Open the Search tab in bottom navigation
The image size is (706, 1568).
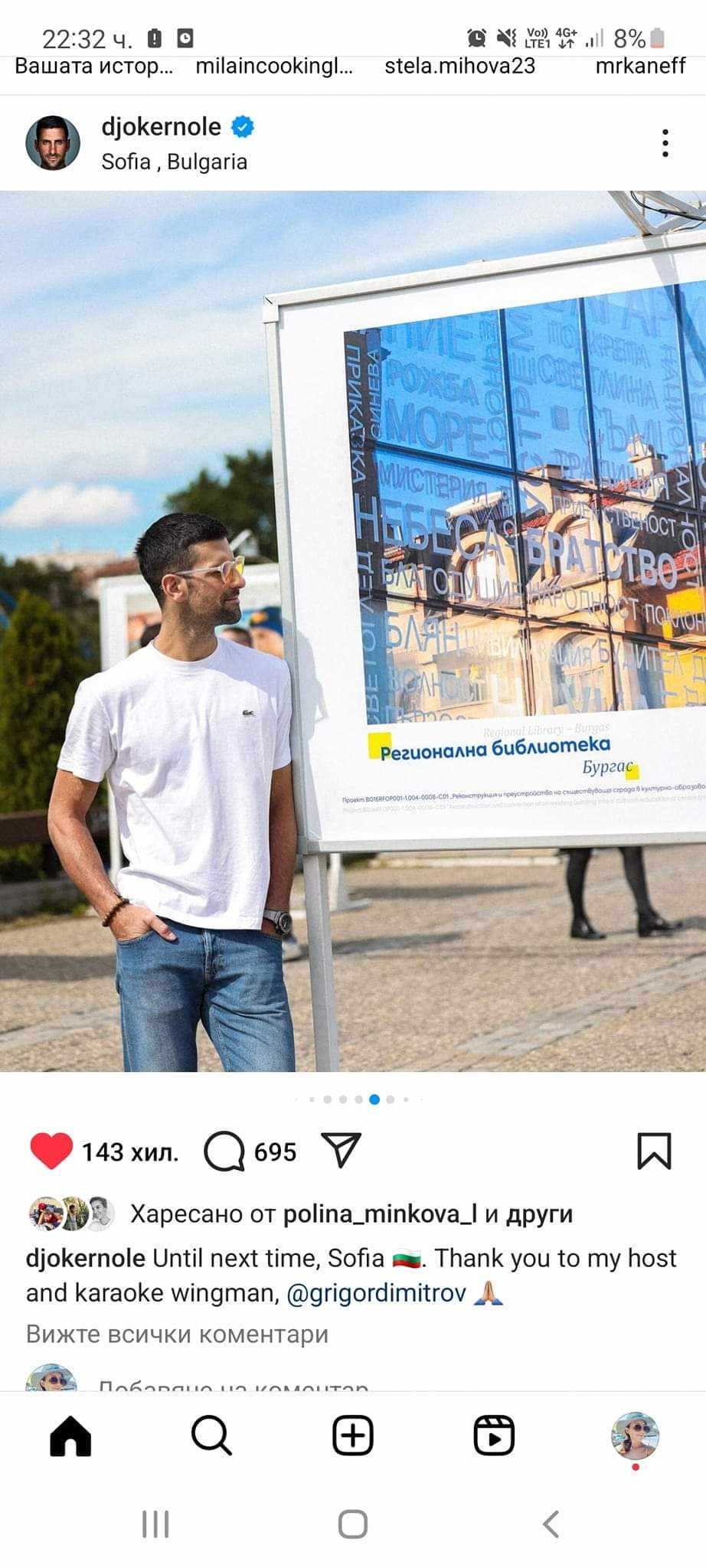tap(211, 1436)
